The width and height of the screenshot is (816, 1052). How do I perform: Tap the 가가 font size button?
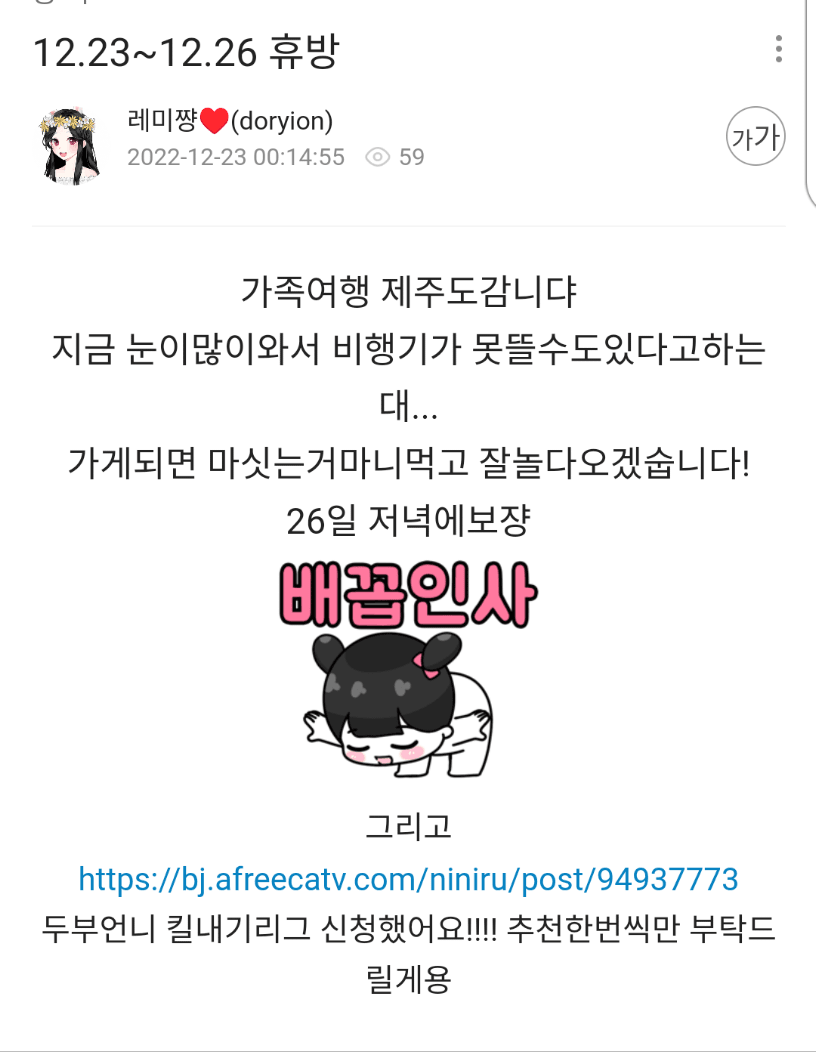(755, 136)
